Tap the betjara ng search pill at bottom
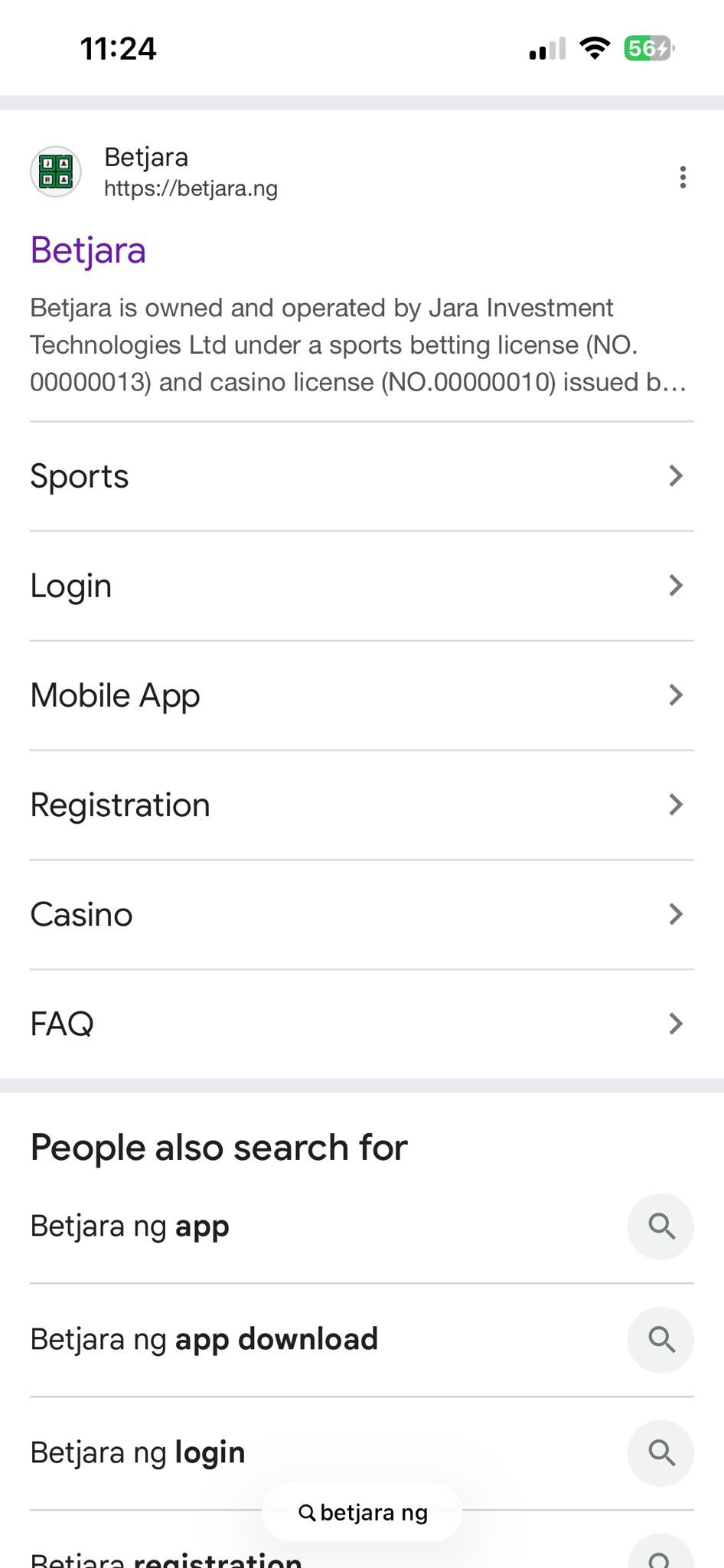Screen dimensions: 724x1568 (360, 1511)
